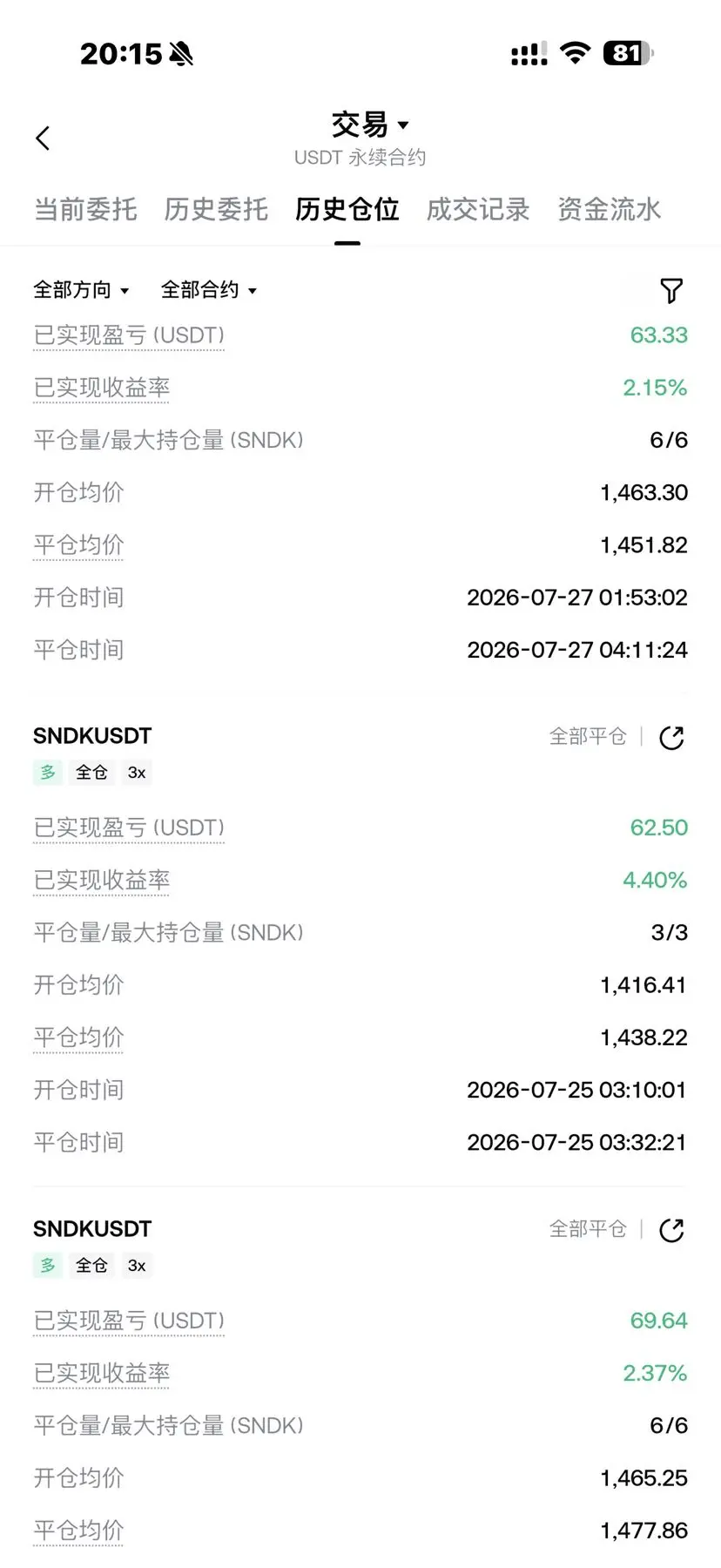
Task: Switch to the 当前委托 tab
Action: pyautogui.click(x=85, y=209)
